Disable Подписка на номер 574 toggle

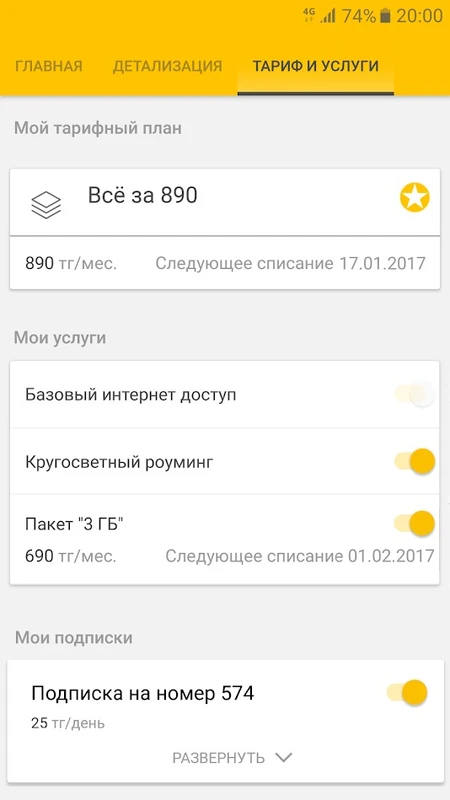(x=407, y=692)
